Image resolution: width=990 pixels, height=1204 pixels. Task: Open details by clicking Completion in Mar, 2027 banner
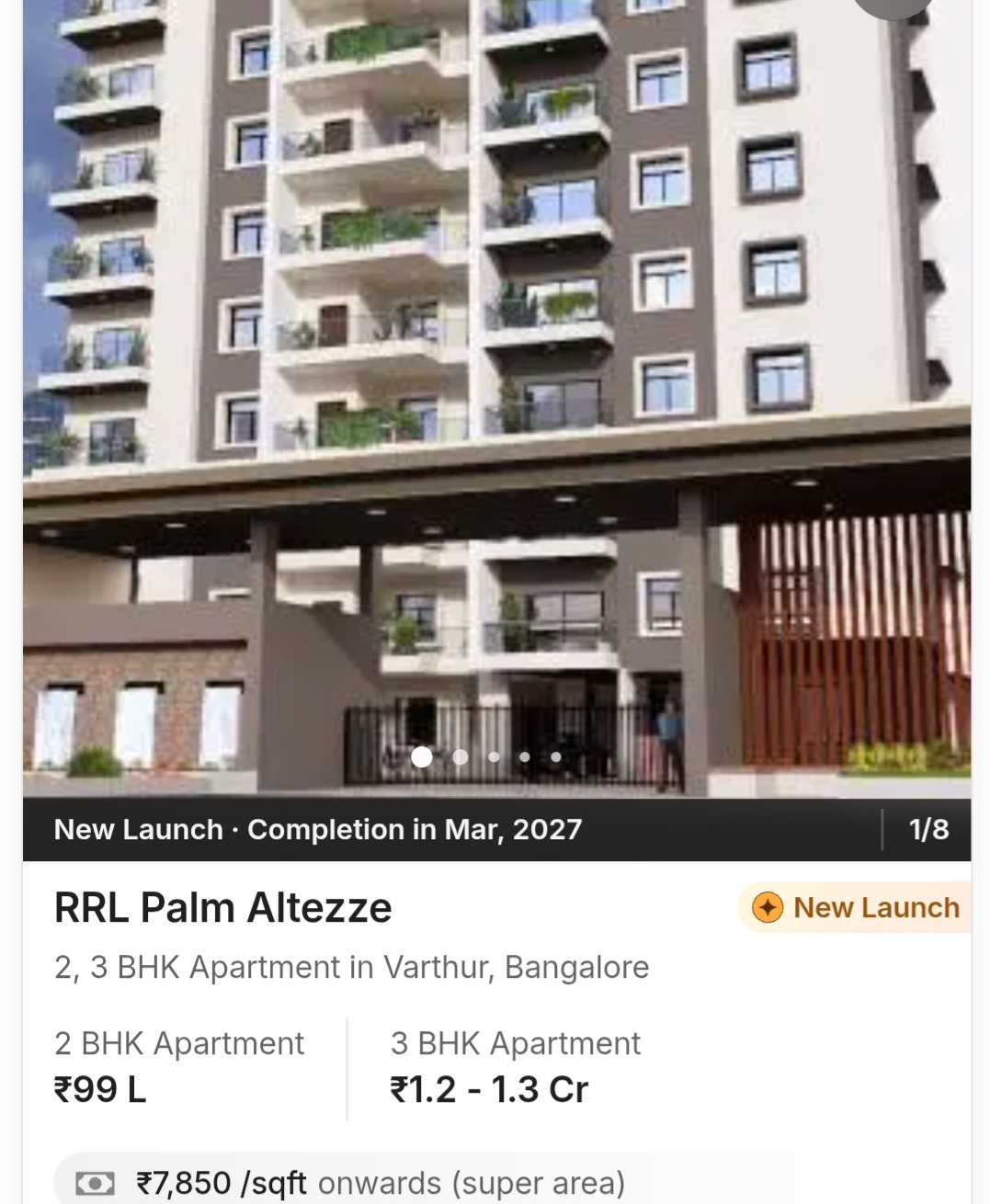pos(318,829)
